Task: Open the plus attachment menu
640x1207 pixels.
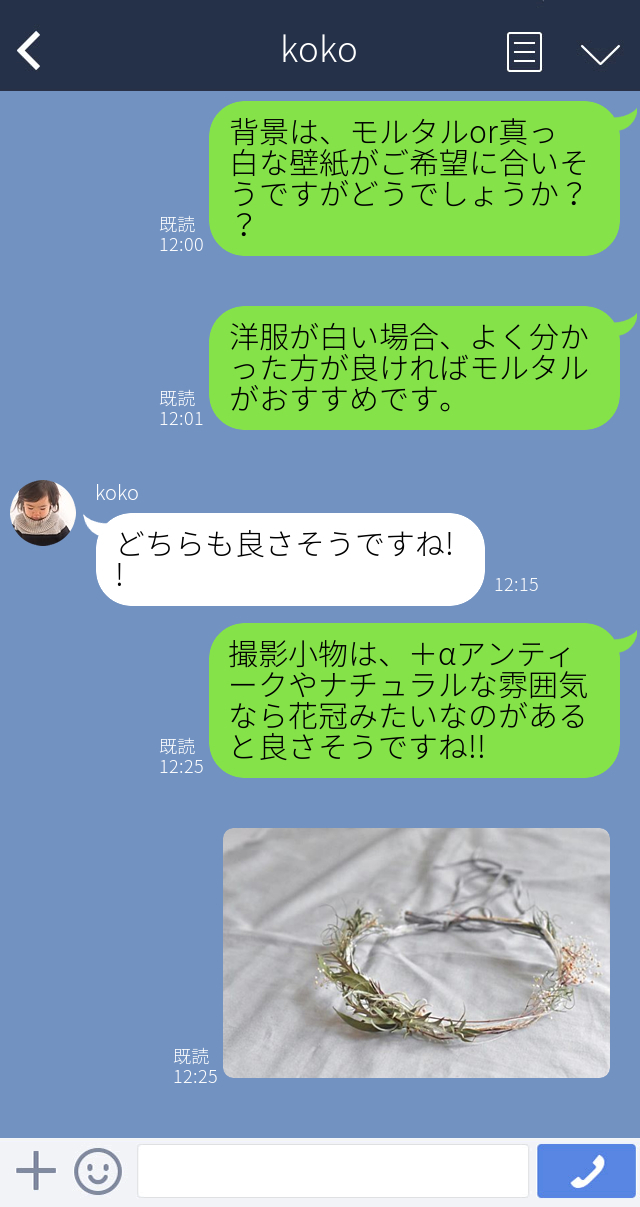Action: click(x=36, y=1170)
